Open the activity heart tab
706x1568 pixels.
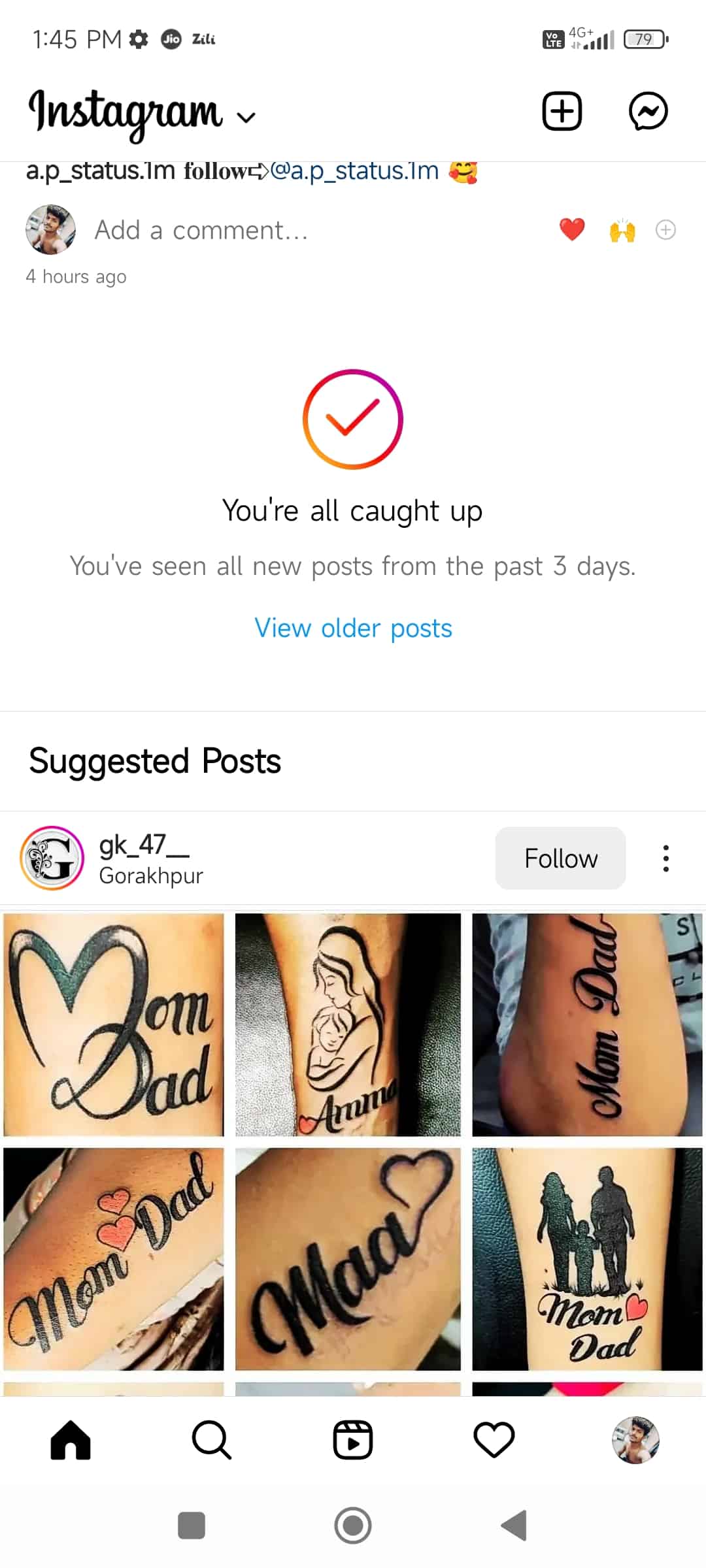[494, 1440]
